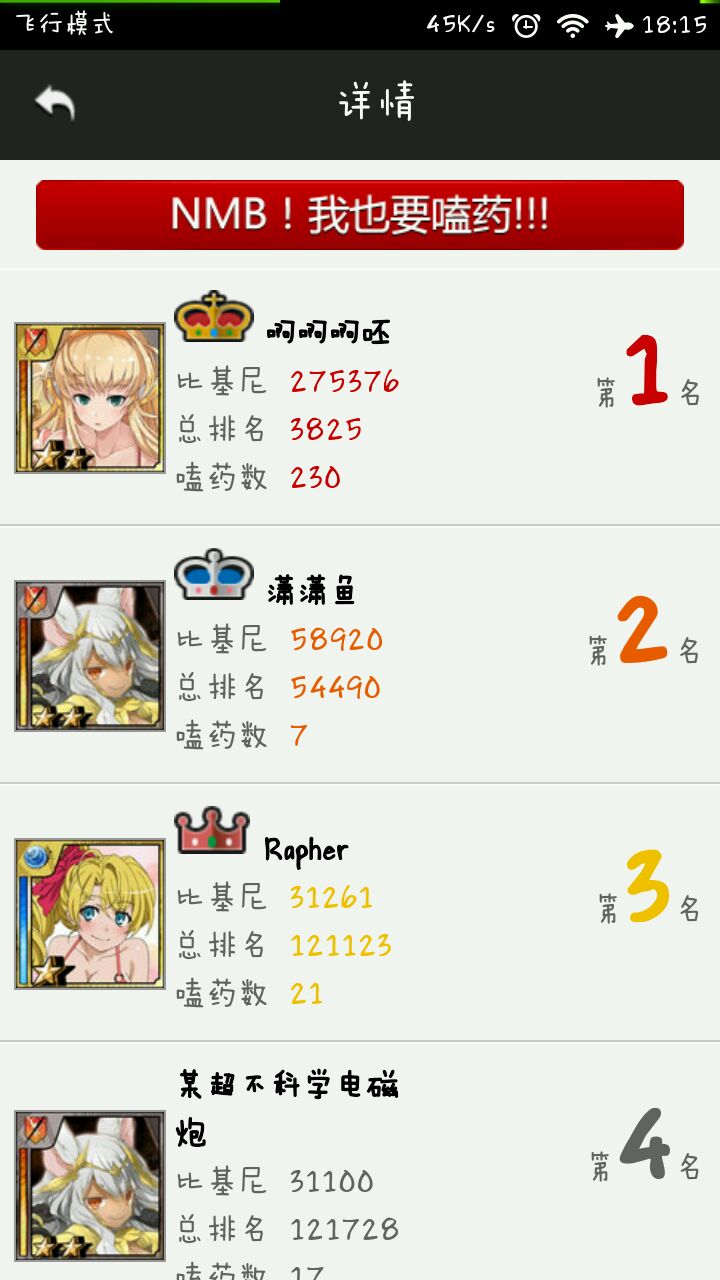
Task: Open the fourth-place entry 某超不科学电磁炮
Action: click(x=360, y=1162)
